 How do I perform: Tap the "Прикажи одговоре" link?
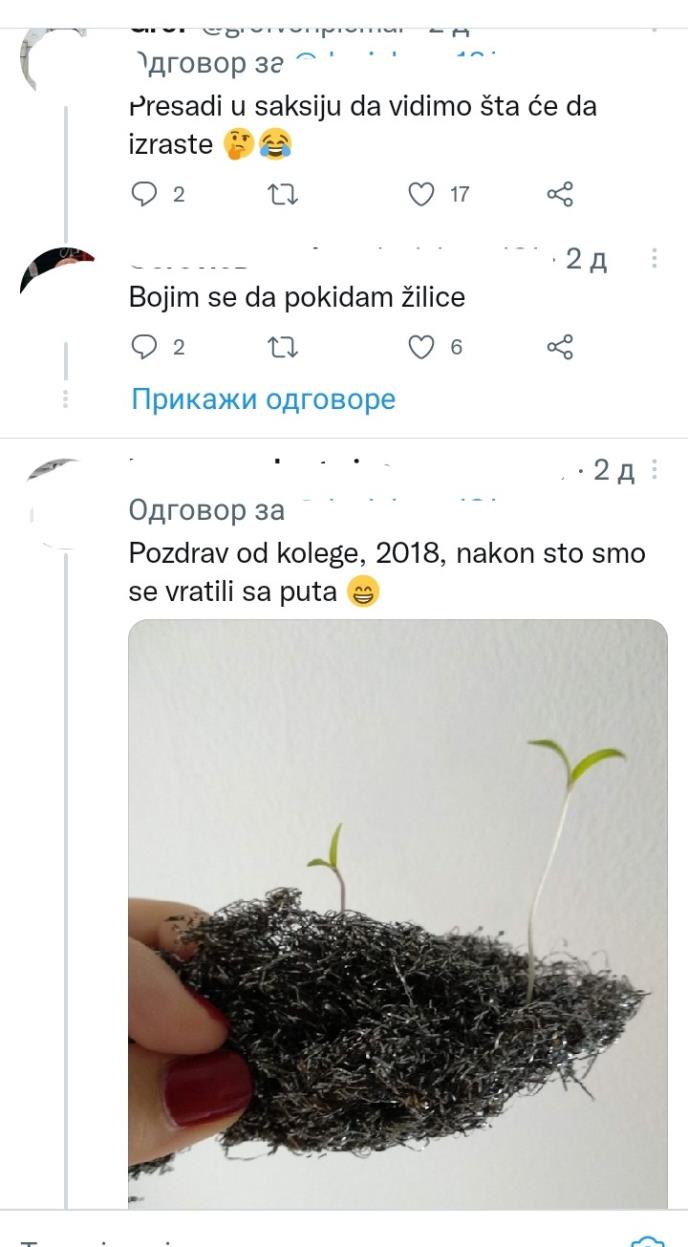pyautogui.click(x=264, y=400)
